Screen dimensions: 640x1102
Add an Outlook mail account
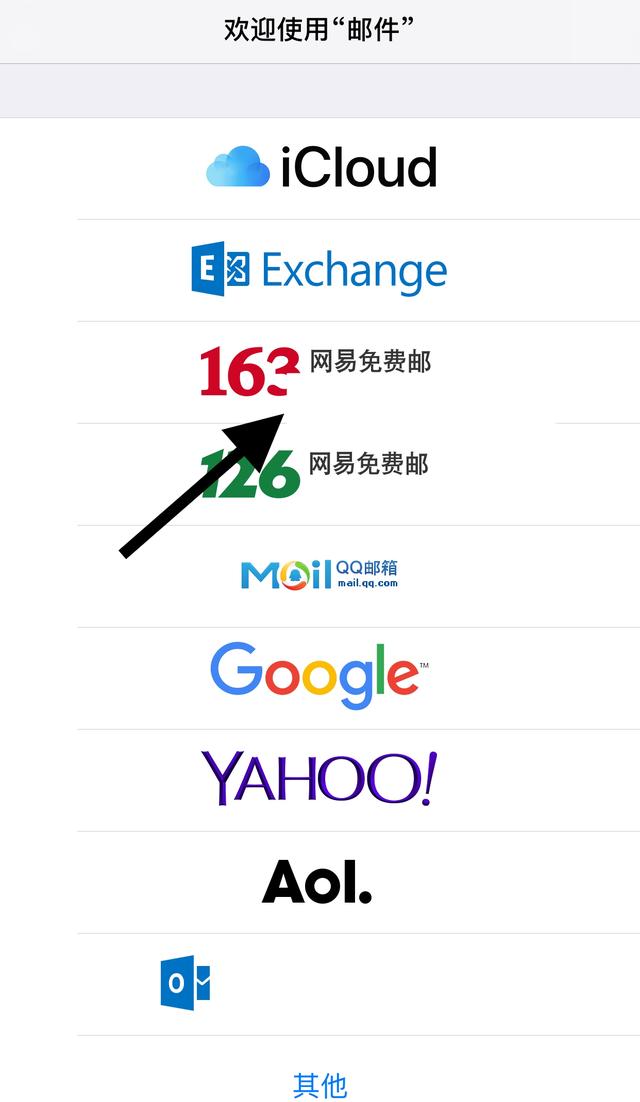pyautogui.click(x=187, y=983)
